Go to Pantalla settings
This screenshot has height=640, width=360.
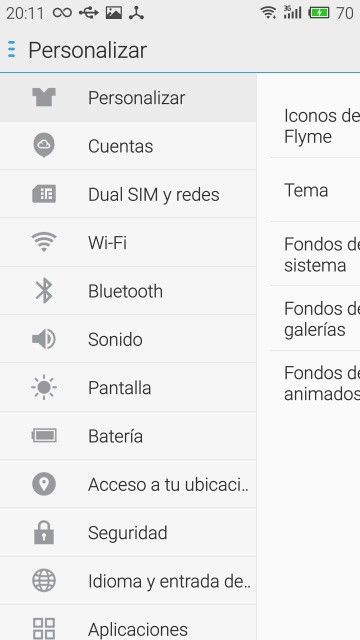pyautogui.click(x=128, y=387)
